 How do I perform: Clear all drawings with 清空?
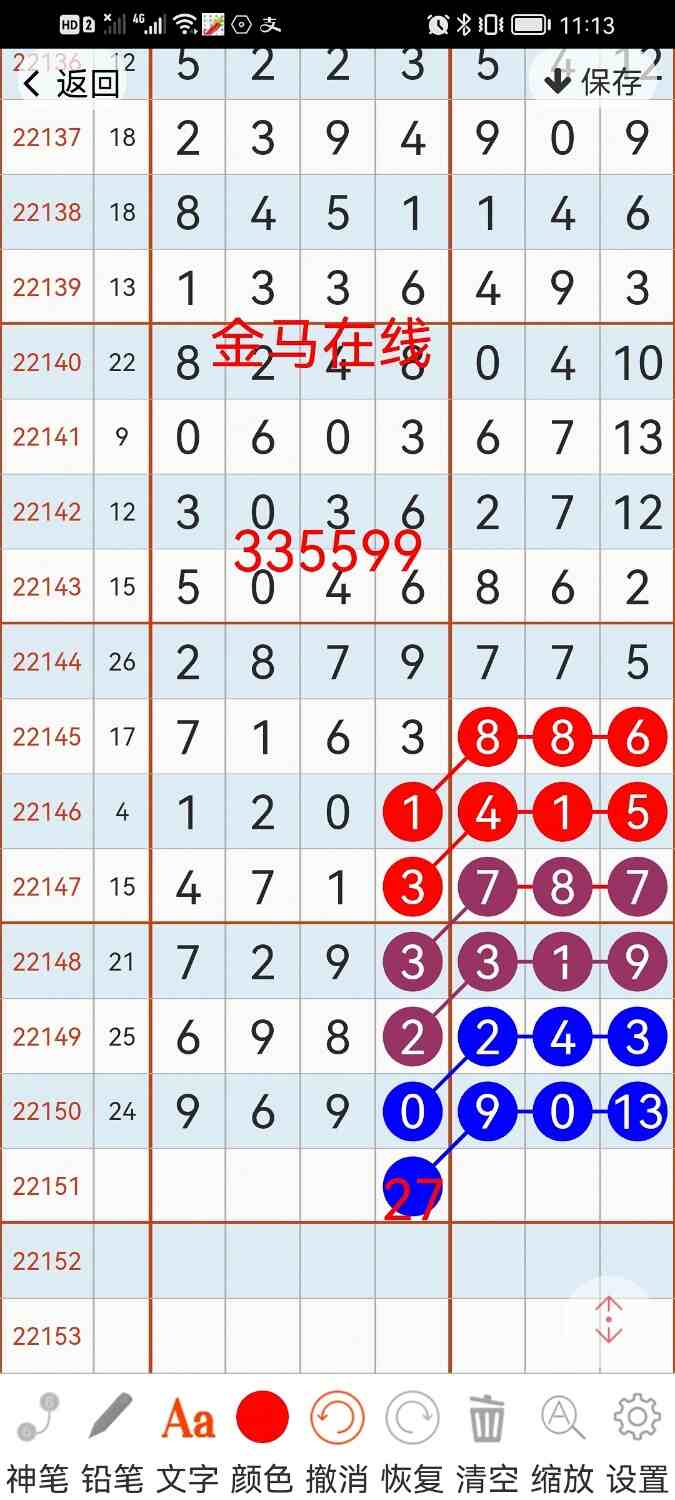487,1418
